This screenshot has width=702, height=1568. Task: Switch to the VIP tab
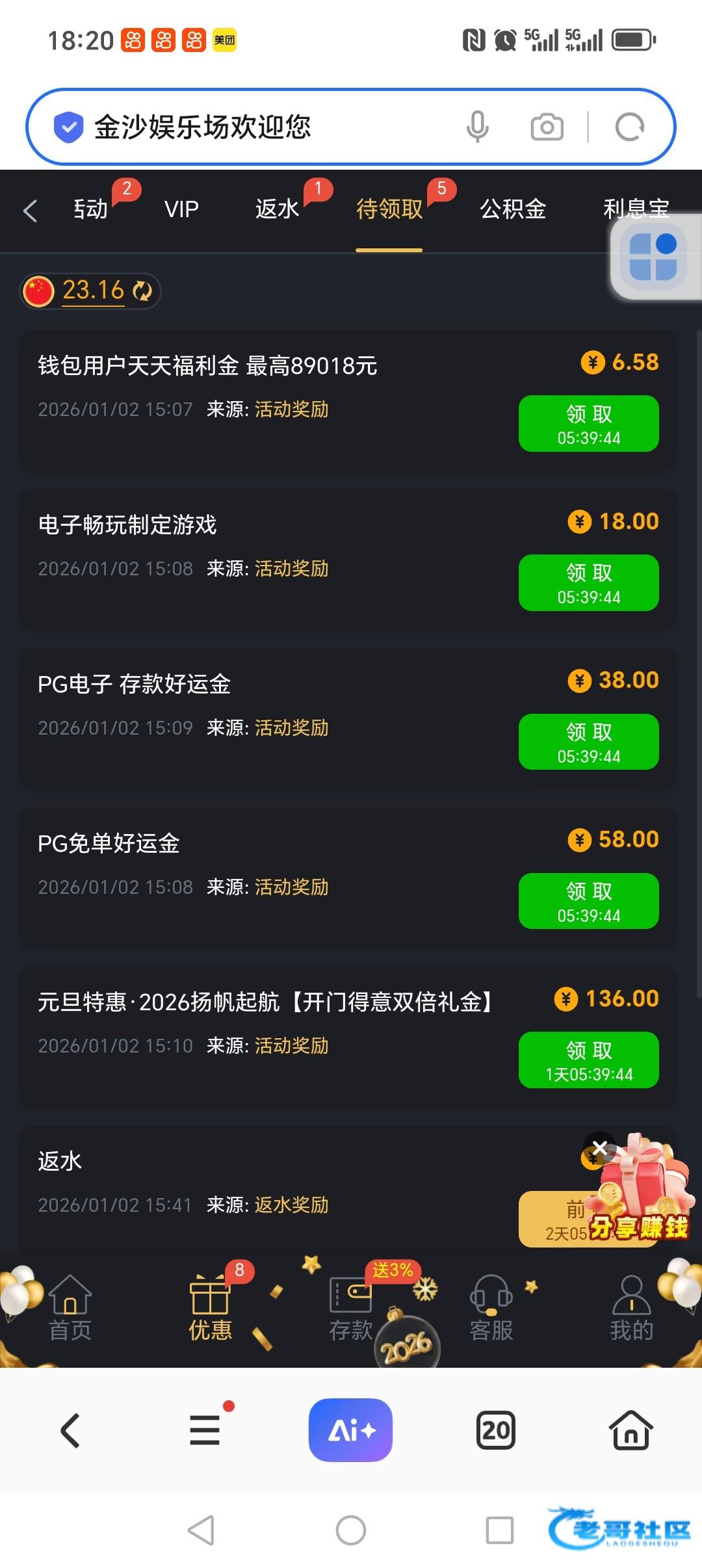pyautogui.click(x=181, y=209)
